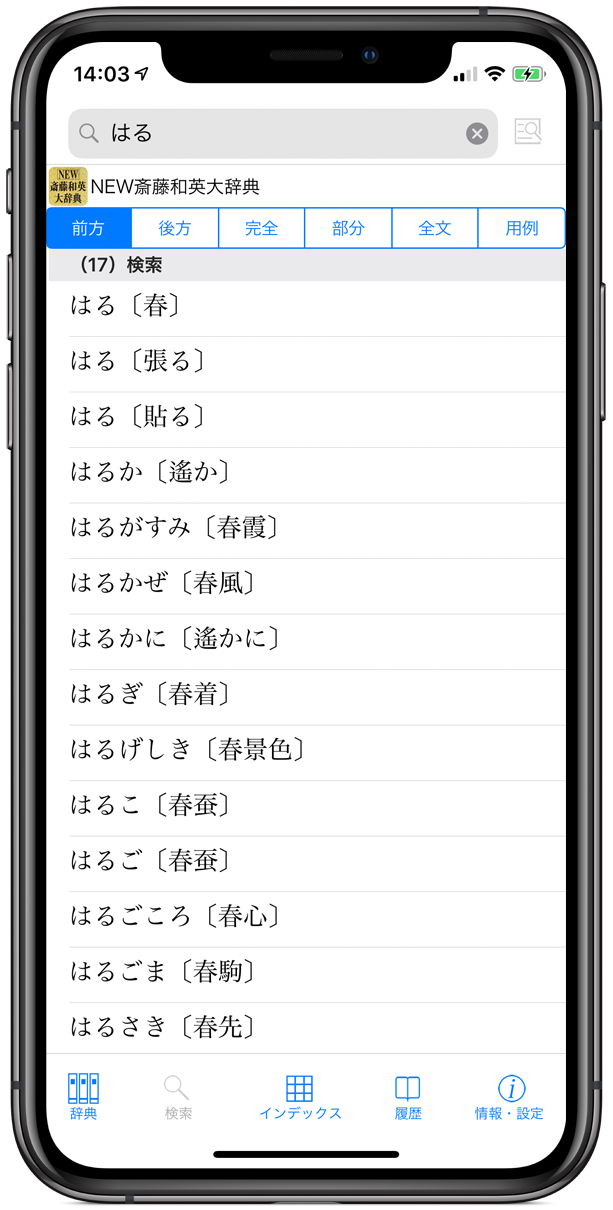Viewport: 613px width, 1210px height.
Task: Open the 情報・設定 tab
Action: pos(510,1097)
